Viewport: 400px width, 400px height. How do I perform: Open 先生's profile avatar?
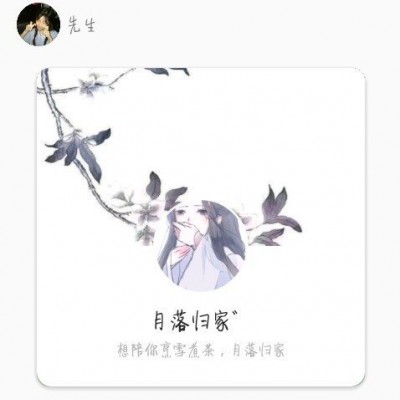[38, 24]
